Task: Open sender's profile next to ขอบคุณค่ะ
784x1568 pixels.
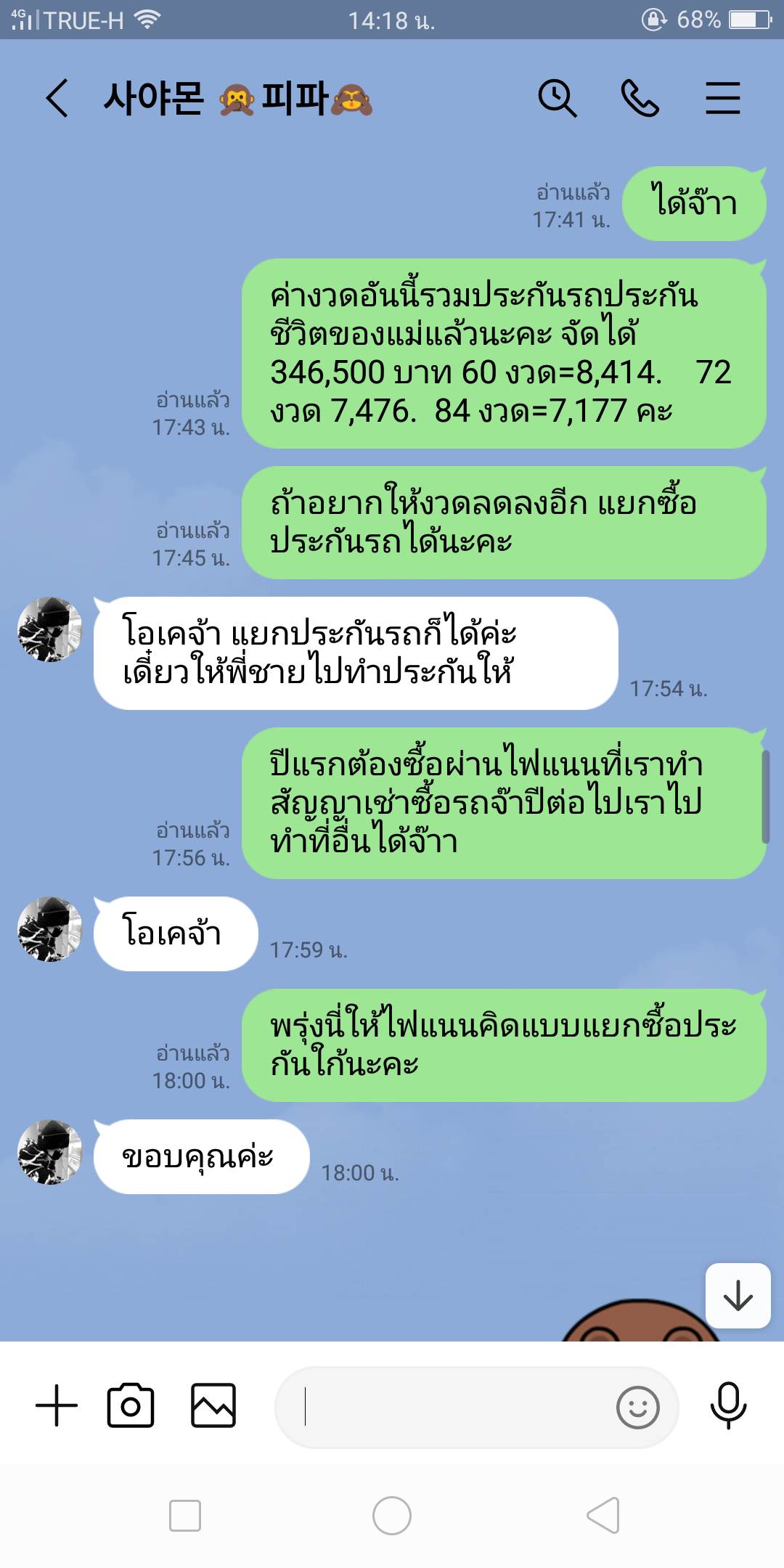Action: click(49, 1152)
